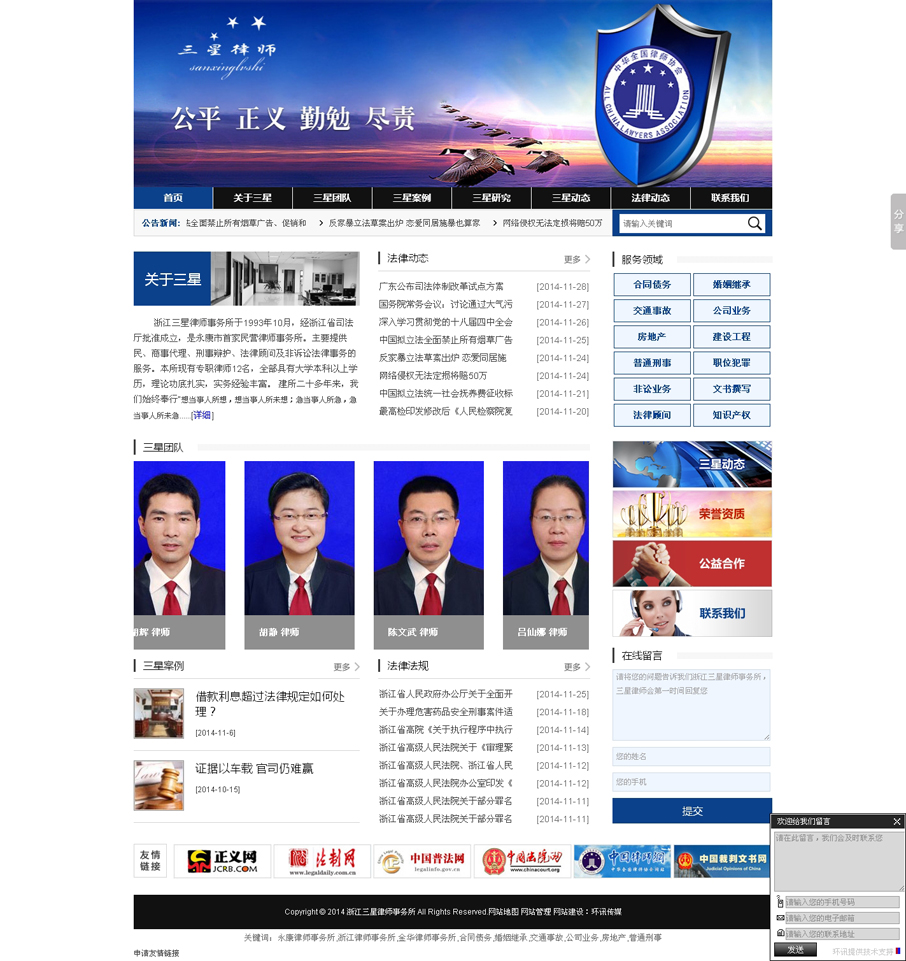
Task: Open the [详细] link about the firm
Action: (x=202, y=415)
